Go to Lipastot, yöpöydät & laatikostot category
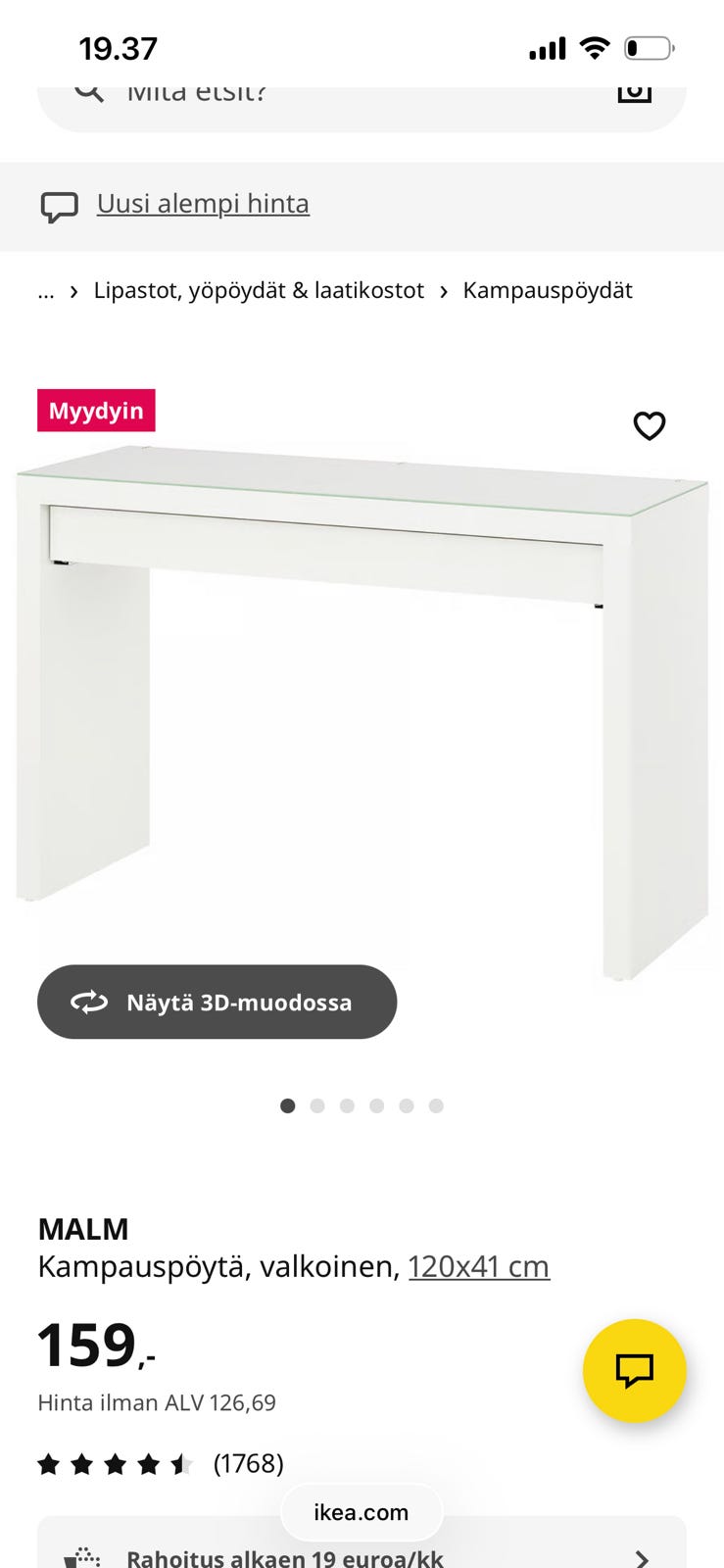The image size is (724, 1568). (259, 291)
